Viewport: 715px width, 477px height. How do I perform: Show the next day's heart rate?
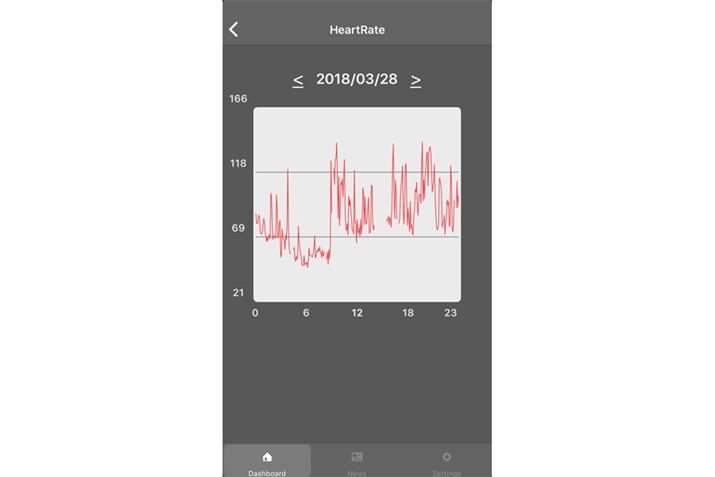(x=416, y=80)
